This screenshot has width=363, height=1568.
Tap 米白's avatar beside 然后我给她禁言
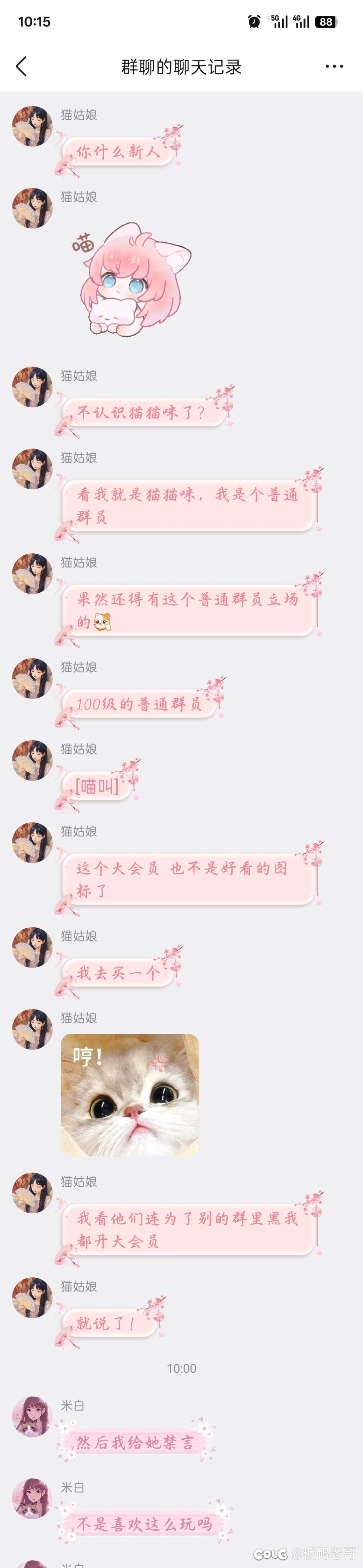click(x=32, y=1416)
